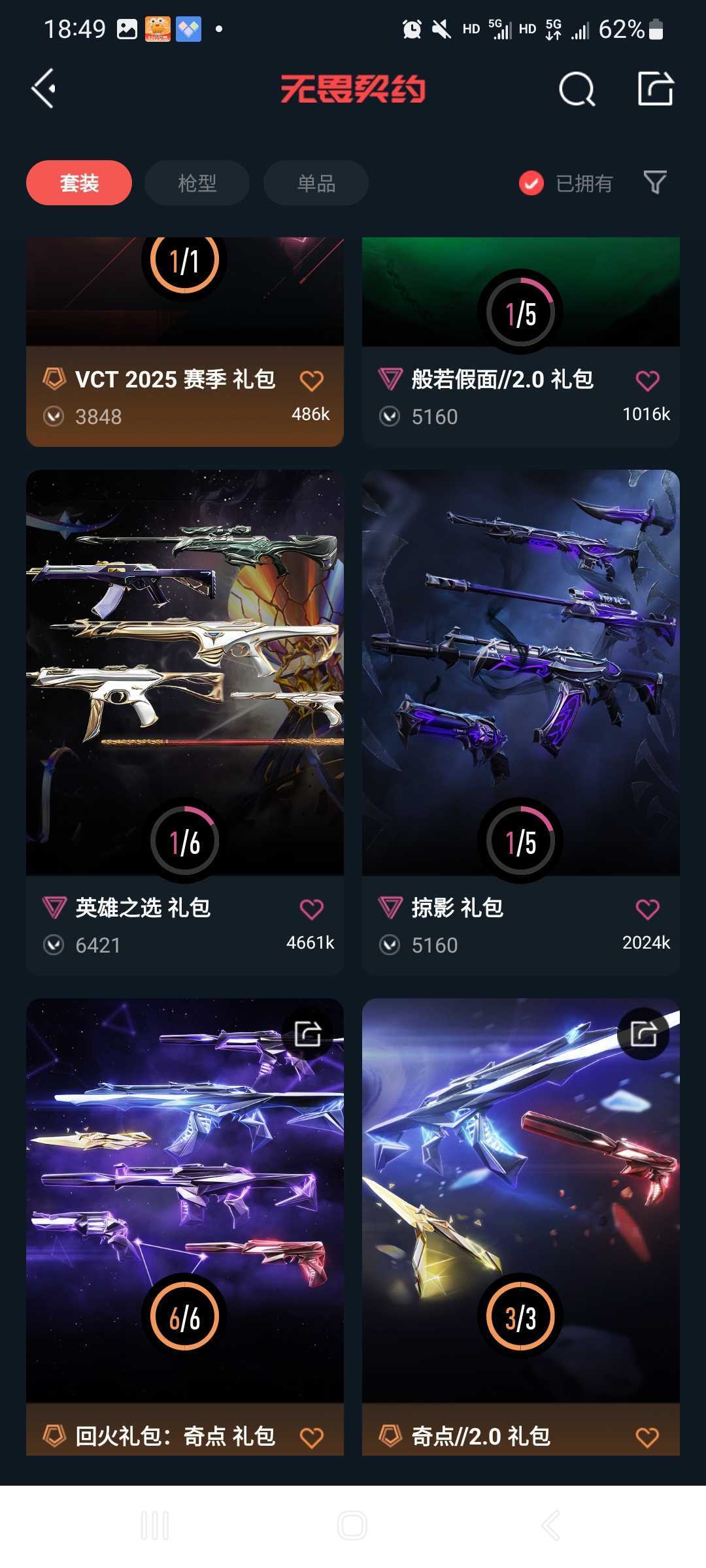Image resolution: width=706 pixels, height=1568 pixels.
Task: Favorite the VCT 2025 赛季 礼包
Action: [x=312, y=380]
